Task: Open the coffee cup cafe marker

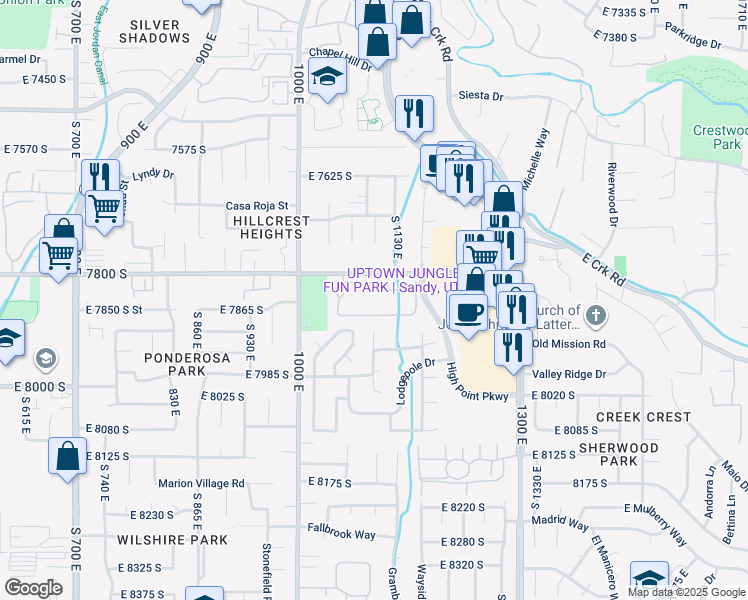Action: (x=467, y=313)
